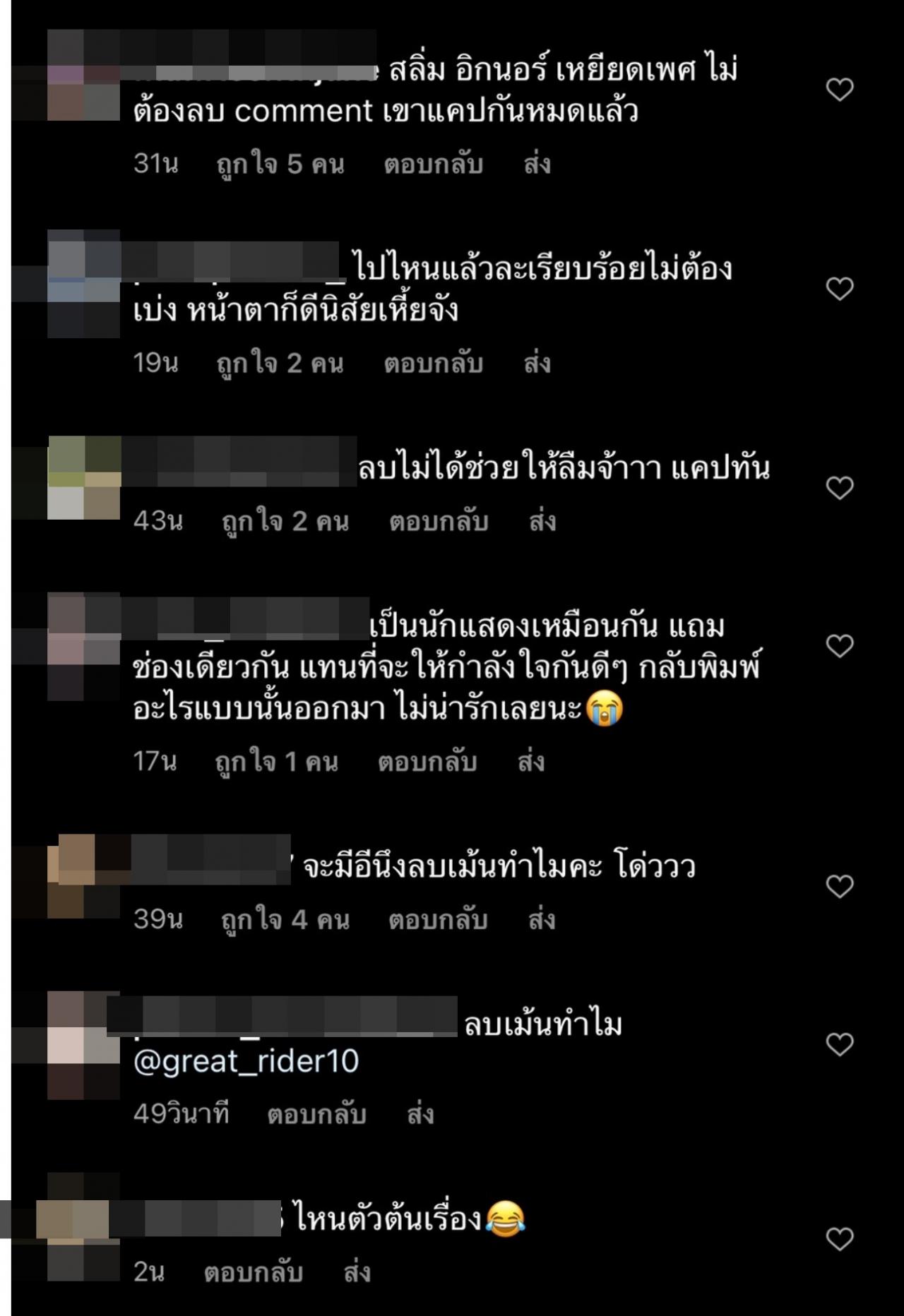
Task: Like the comment starting ไปไหนแล้วละเรียบร้อย
Action: pos(840,289)
